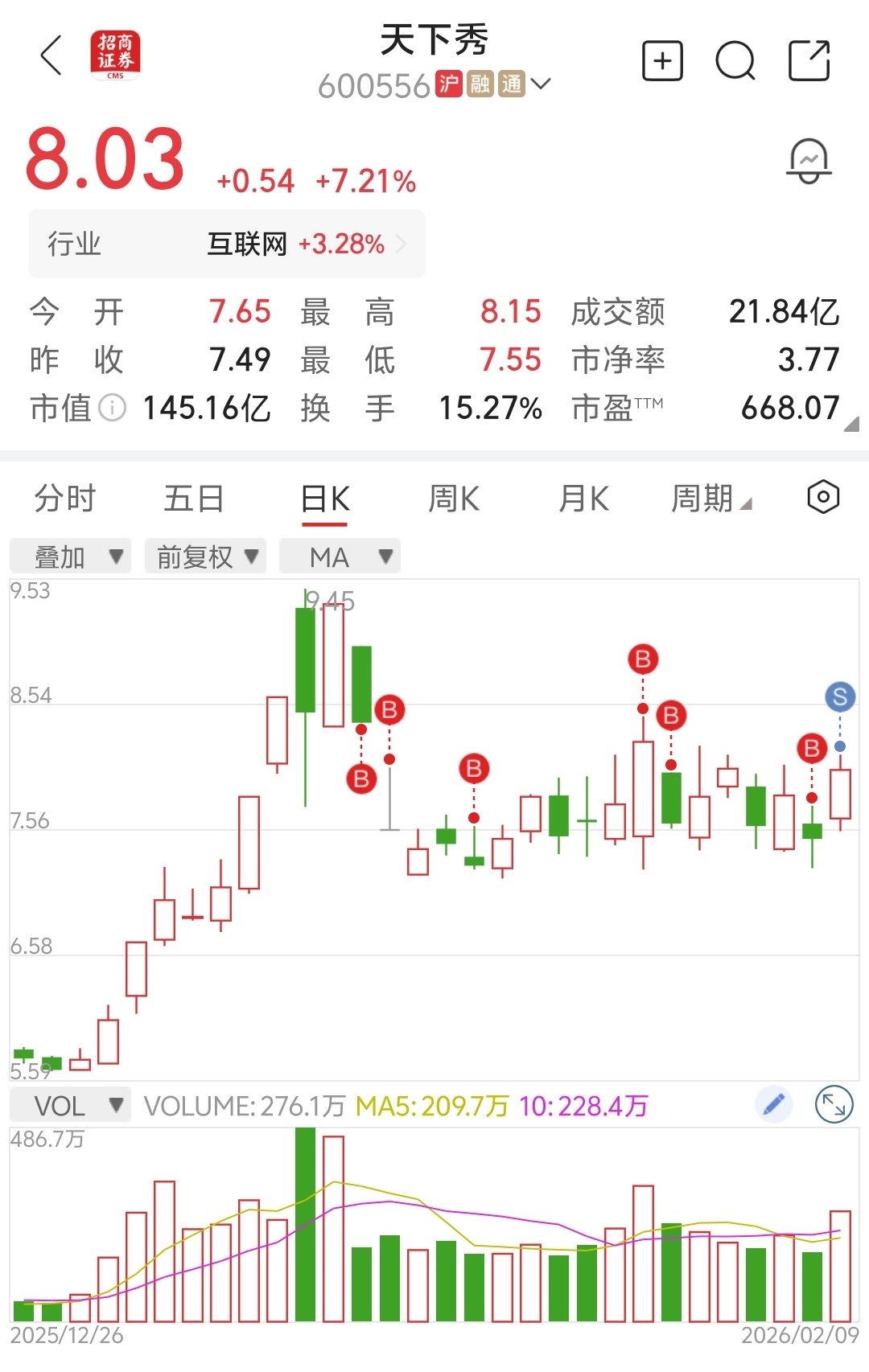
Task: Switch to the 五日 chart tab
Action: tap(194, 499)
